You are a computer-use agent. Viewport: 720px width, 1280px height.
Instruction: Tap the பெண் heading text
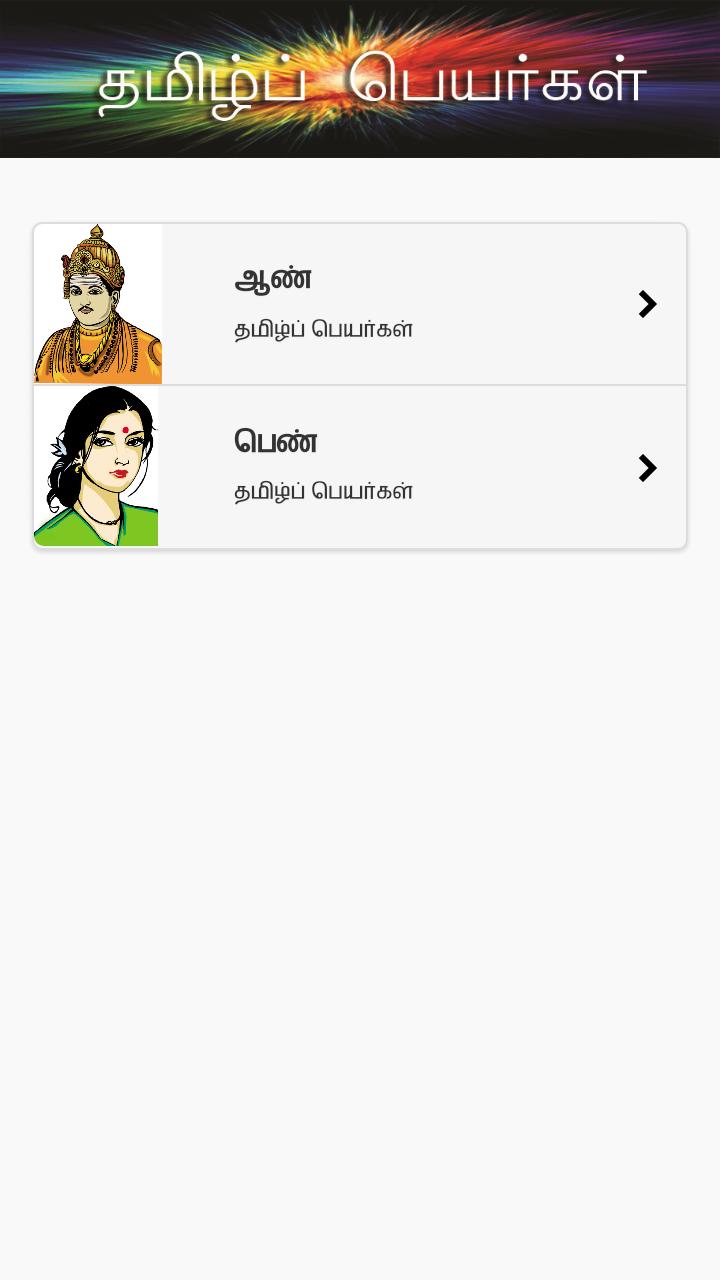click(274, 441)
